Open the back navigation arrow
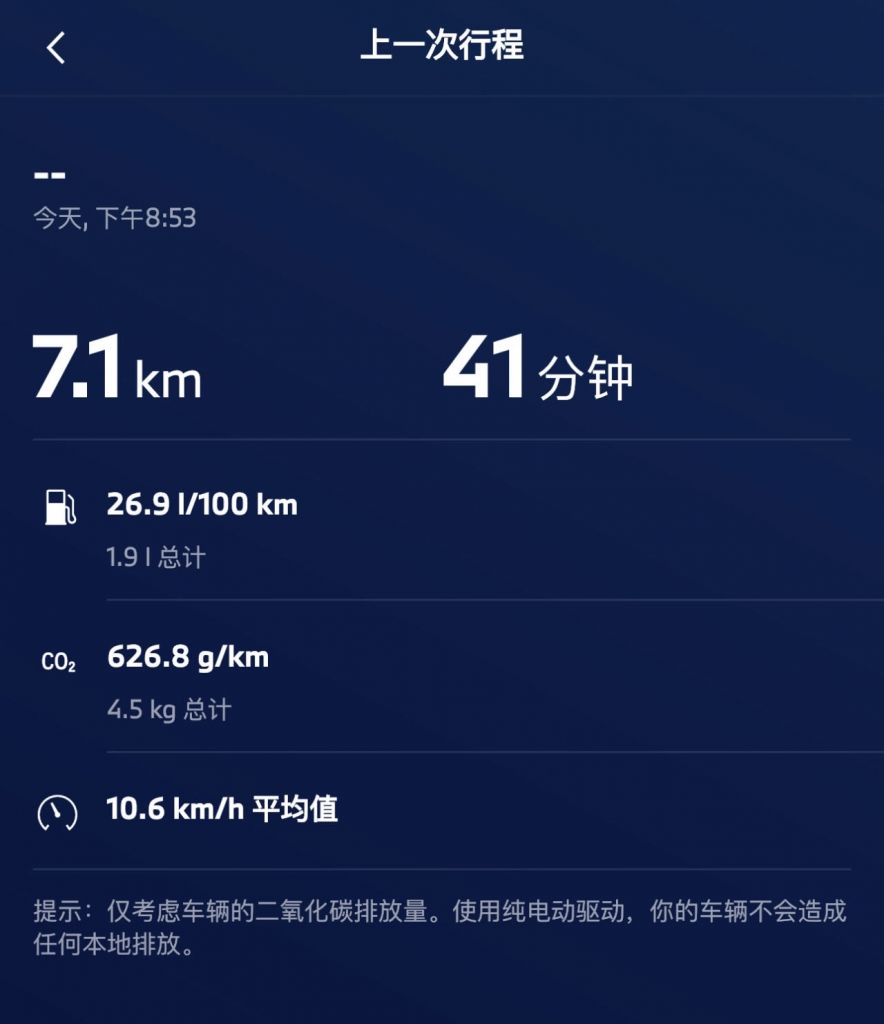The image size is (884, 1024). [57, 48]
